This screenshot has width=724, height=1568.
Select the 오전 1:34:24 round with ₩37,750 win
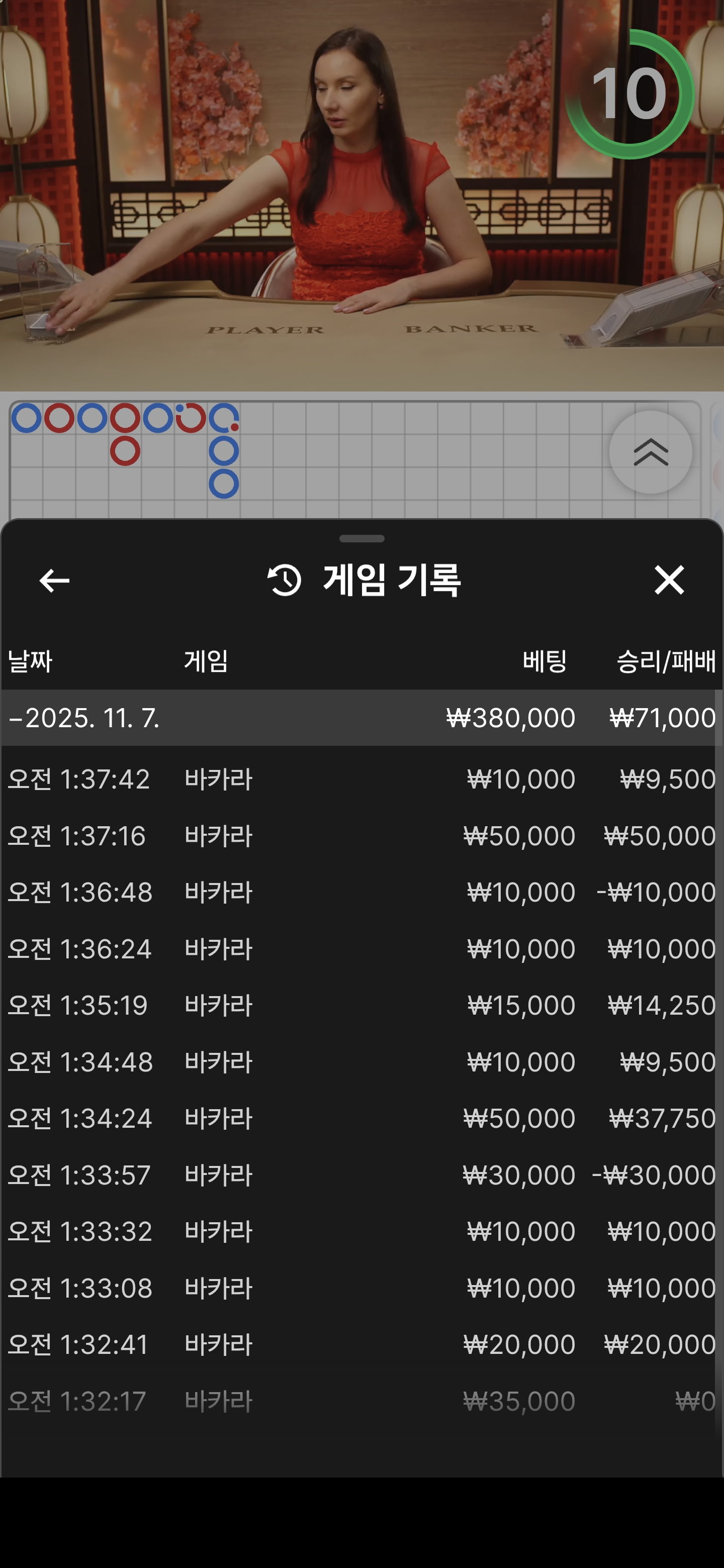361,1118
